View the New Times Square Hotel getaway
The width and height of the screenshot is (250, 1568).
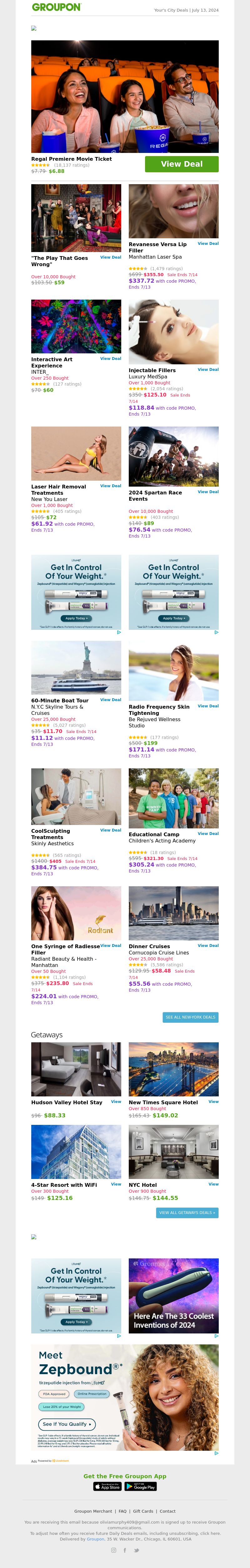(213, 1102)
